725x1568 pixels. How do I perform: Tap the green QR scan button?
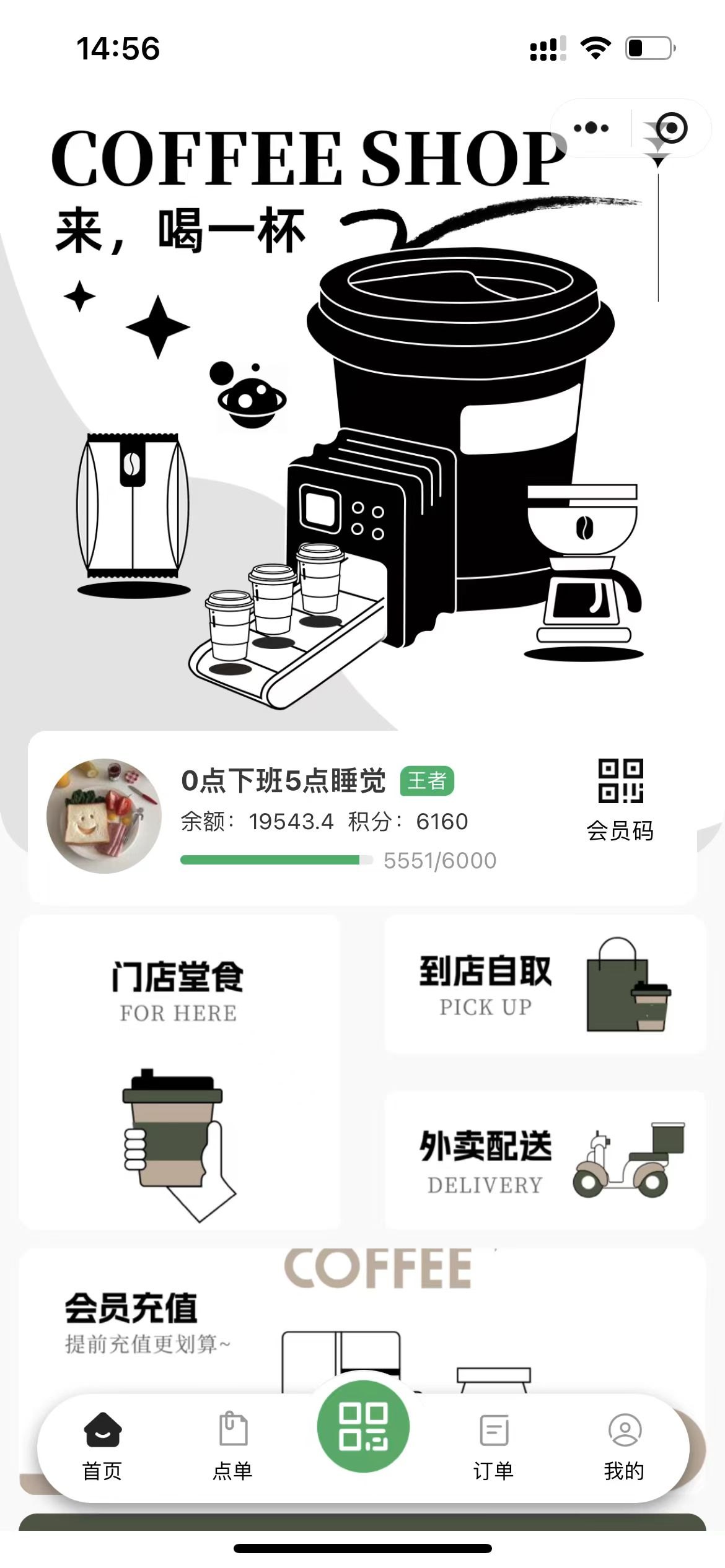[363, 1427]
